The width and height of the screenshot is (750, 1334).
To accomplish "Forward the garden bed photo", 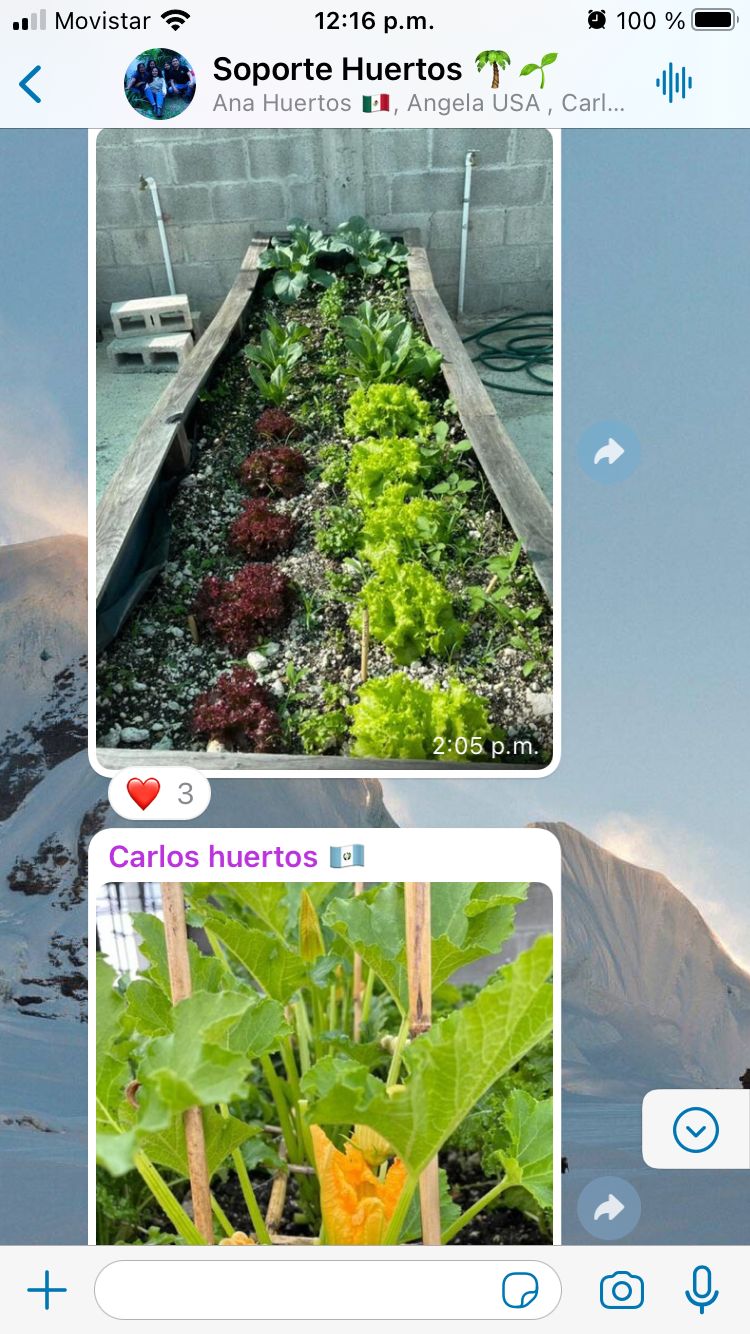I will tap(608, 453).
